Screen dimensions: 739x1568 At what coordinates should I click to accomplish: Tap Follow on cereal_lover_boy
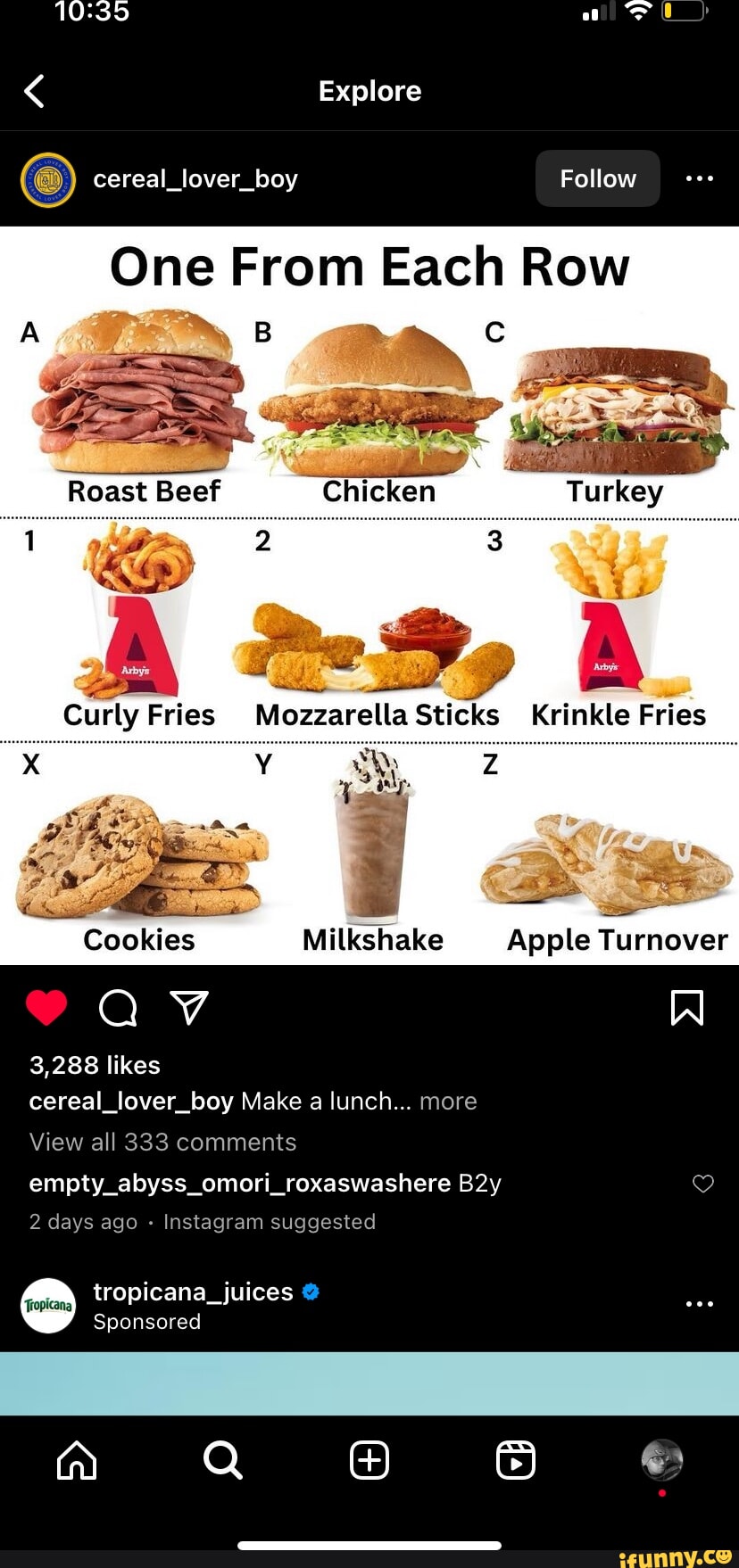click(597, 178)
